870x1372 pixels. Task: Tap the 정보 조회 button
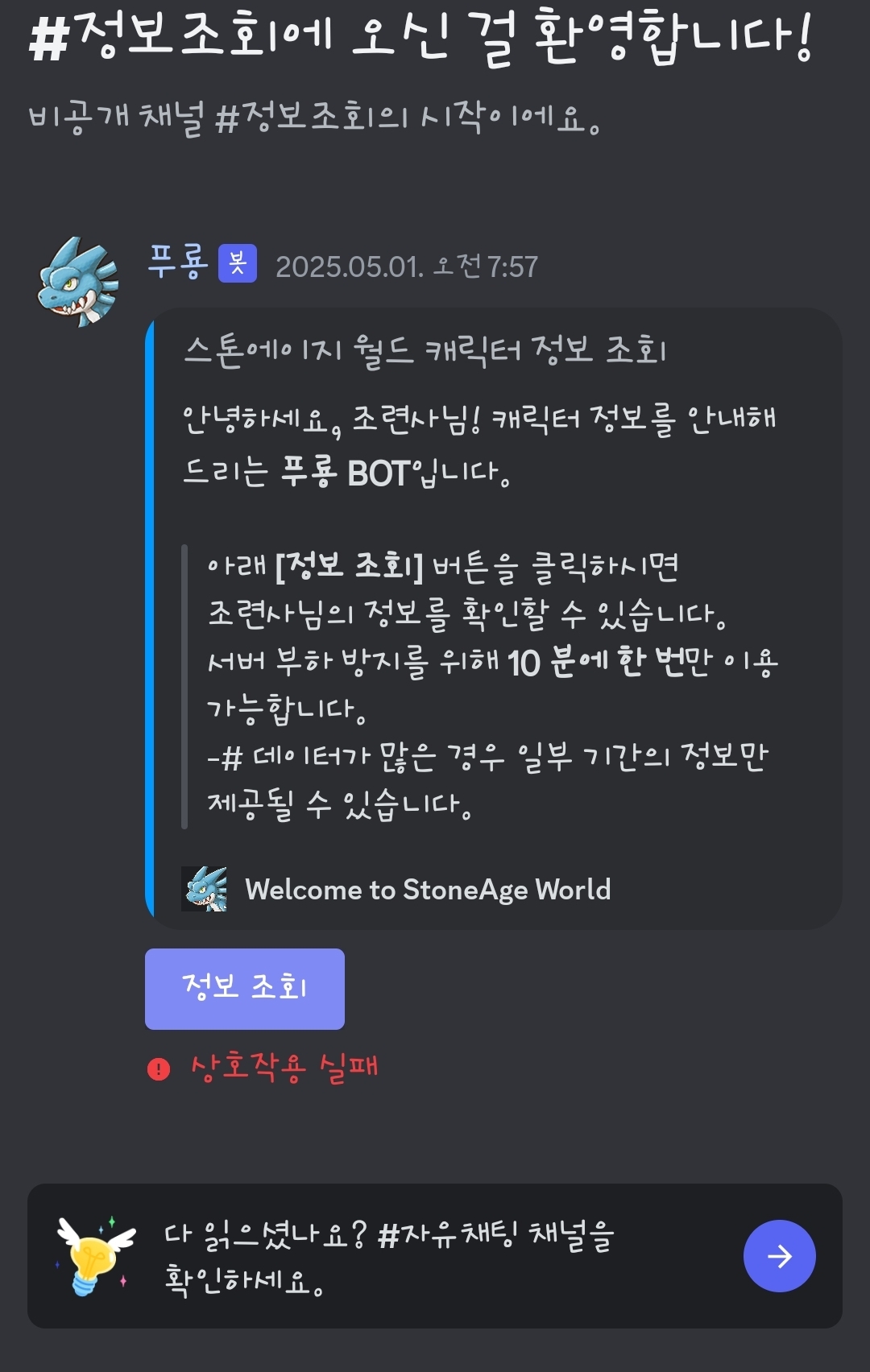tap(244, 988)
